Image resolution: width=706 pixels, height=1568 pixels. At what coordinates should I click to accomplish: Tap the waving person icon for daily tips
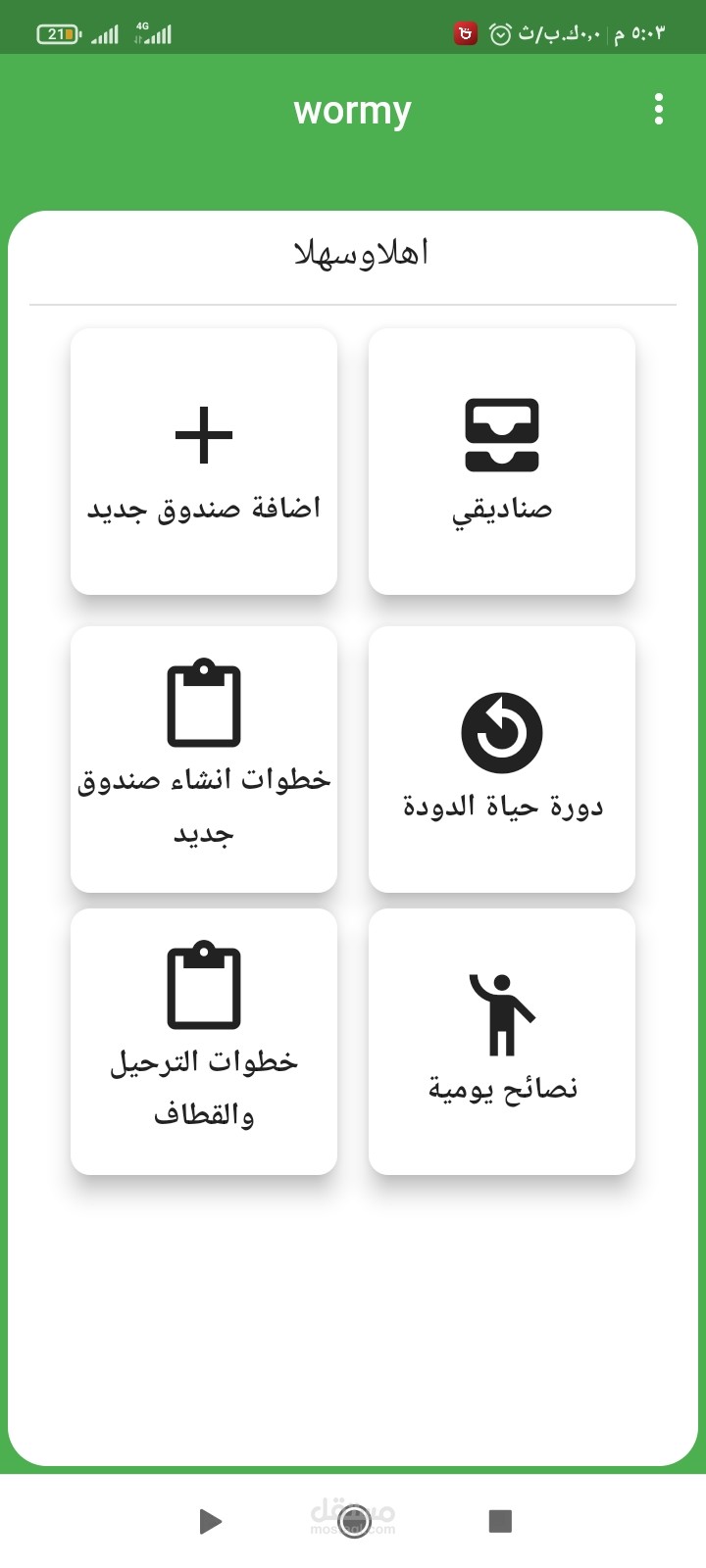pyautogui.click(x=501, y=1009)
